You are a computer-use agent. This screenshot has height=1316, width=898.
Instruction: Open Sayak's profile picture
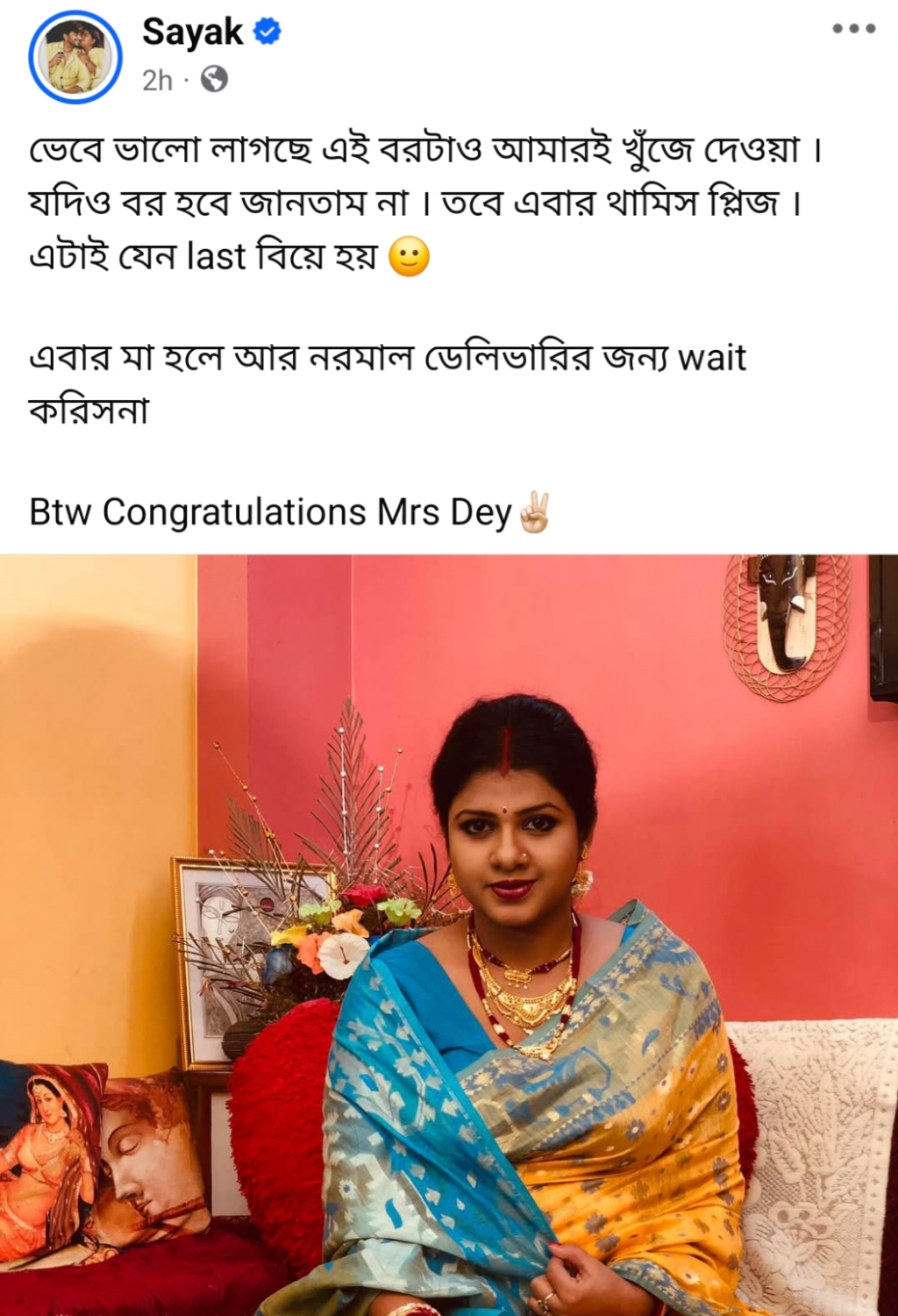pos(75,57)
